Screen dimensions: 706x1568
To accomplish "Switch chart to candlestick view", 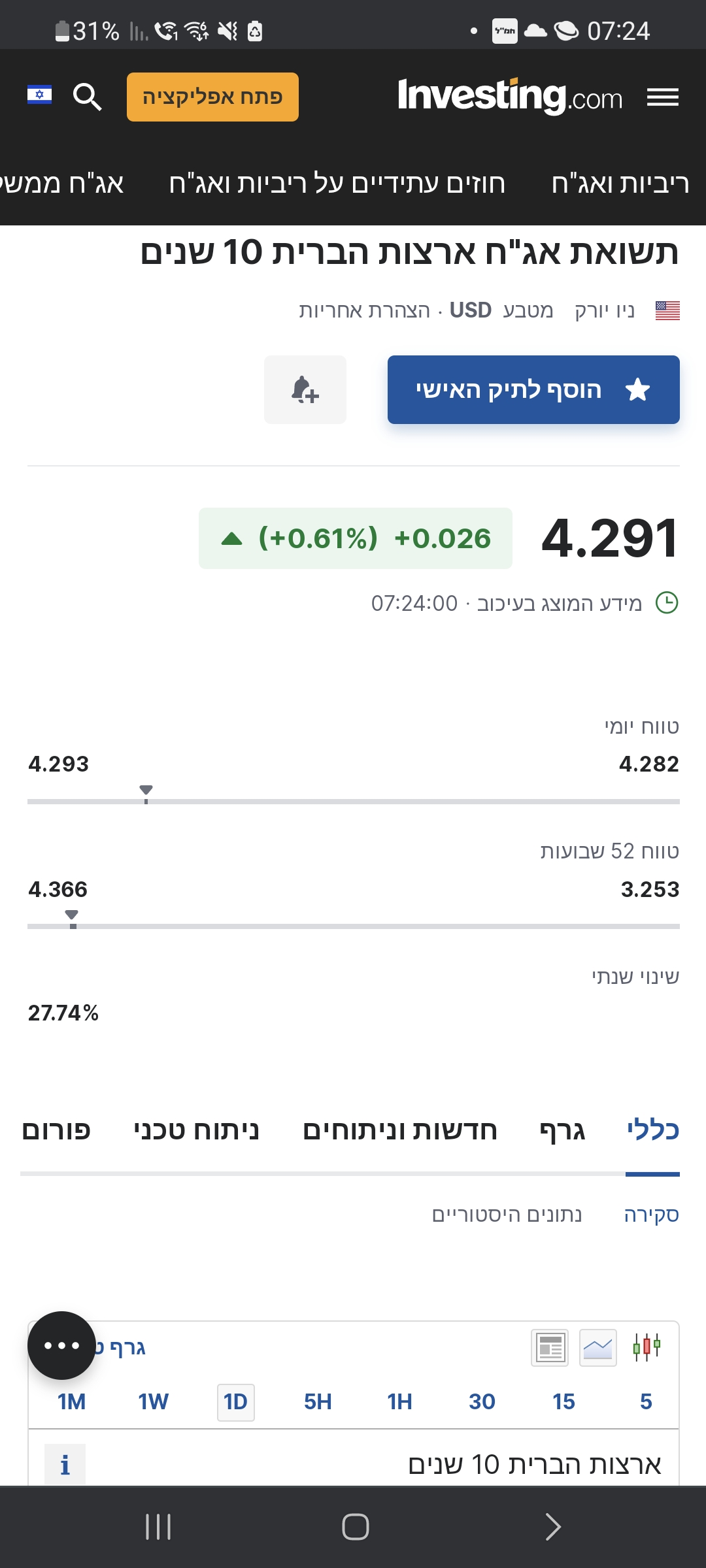I will (647, 1347).
